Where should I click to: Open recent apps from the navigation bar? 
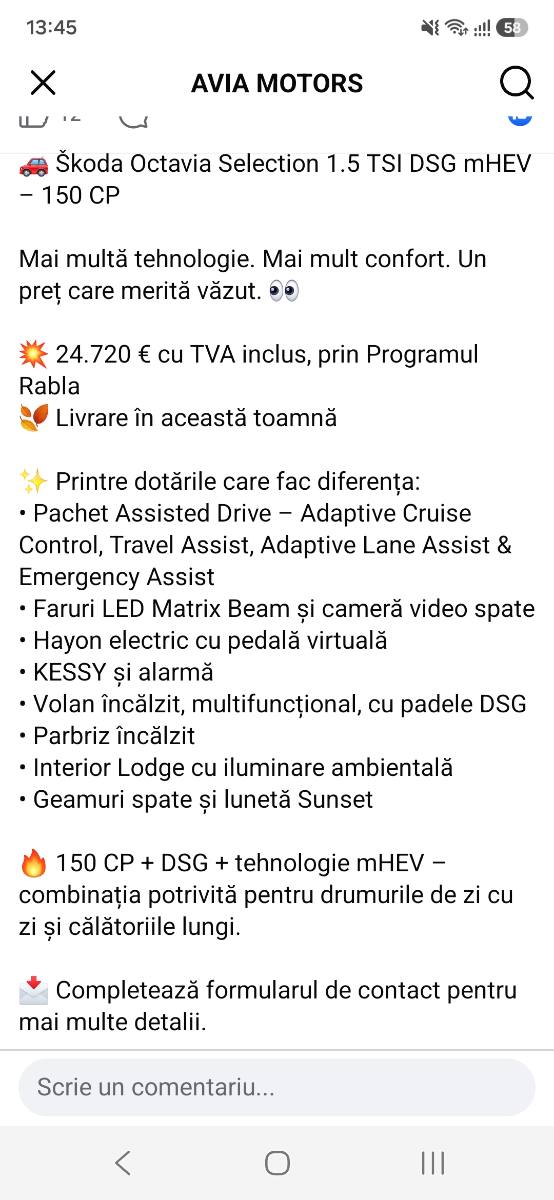432,1162
